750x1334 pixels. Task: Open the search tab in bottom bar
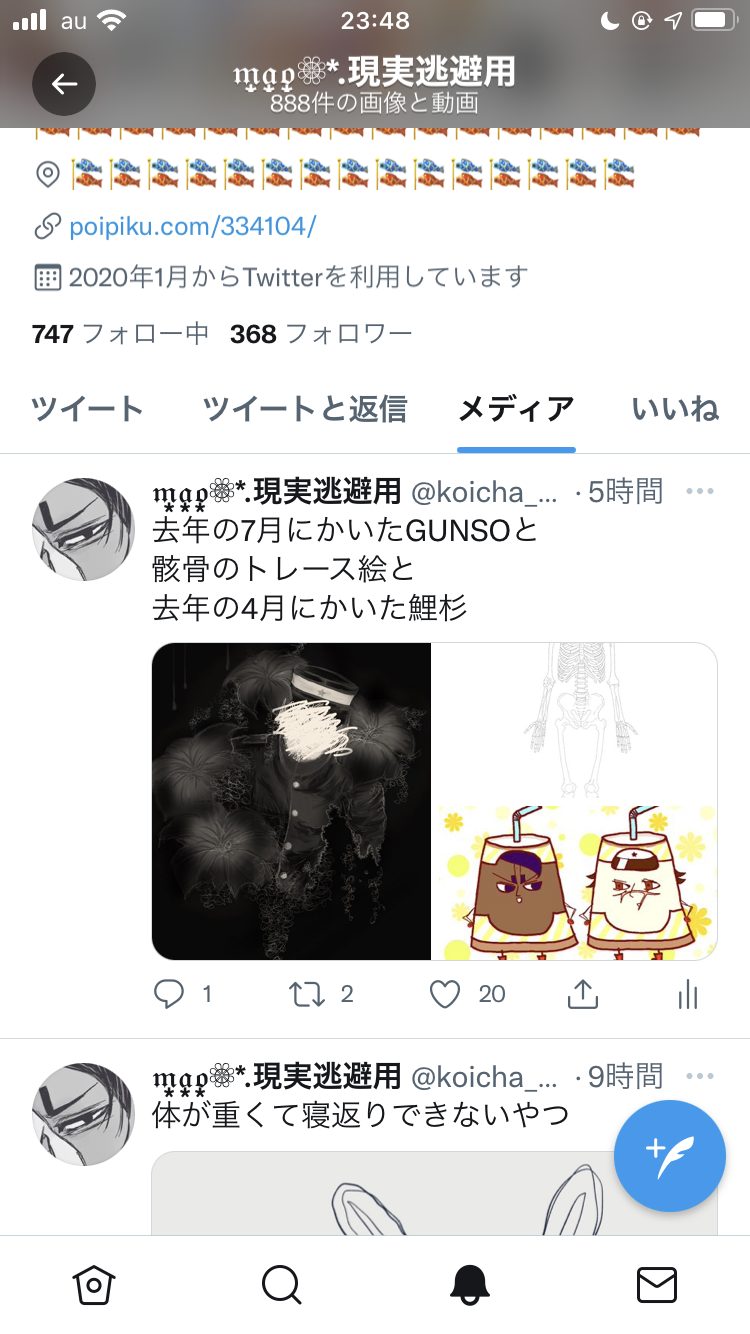[x=281, y=1284]
